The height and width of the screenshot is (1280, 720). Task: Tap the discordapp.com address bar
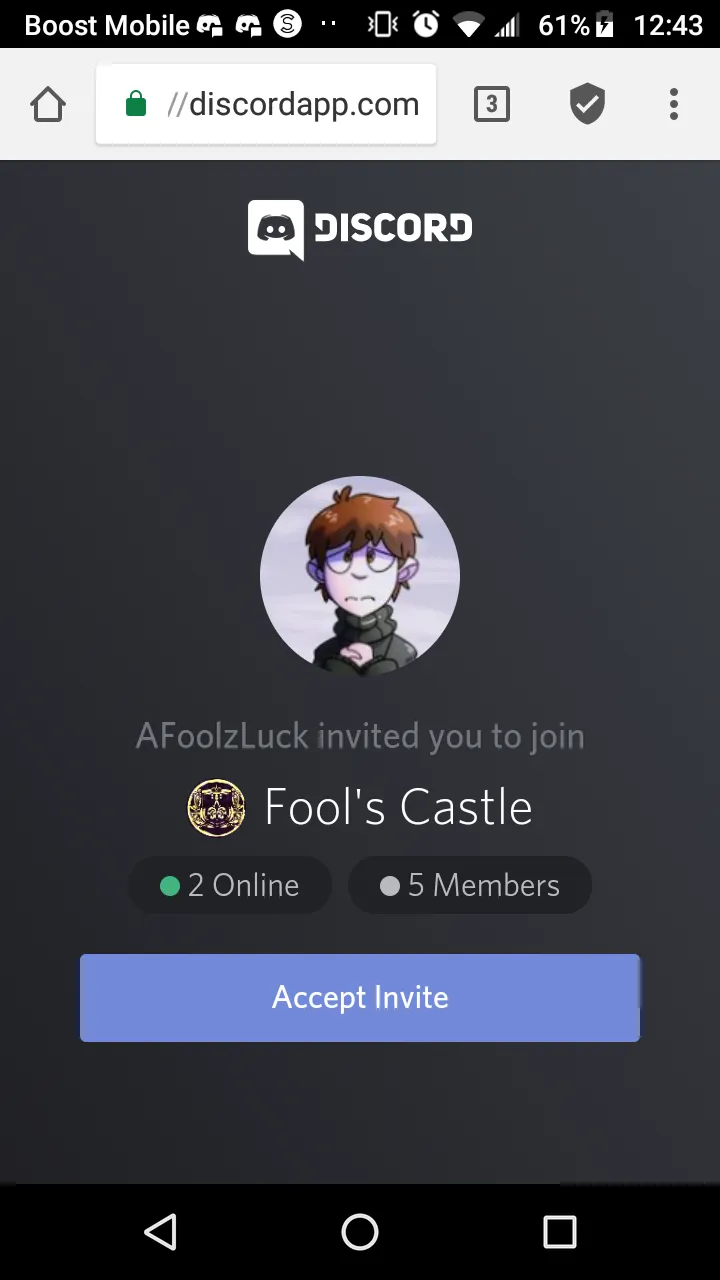point(266,104)
